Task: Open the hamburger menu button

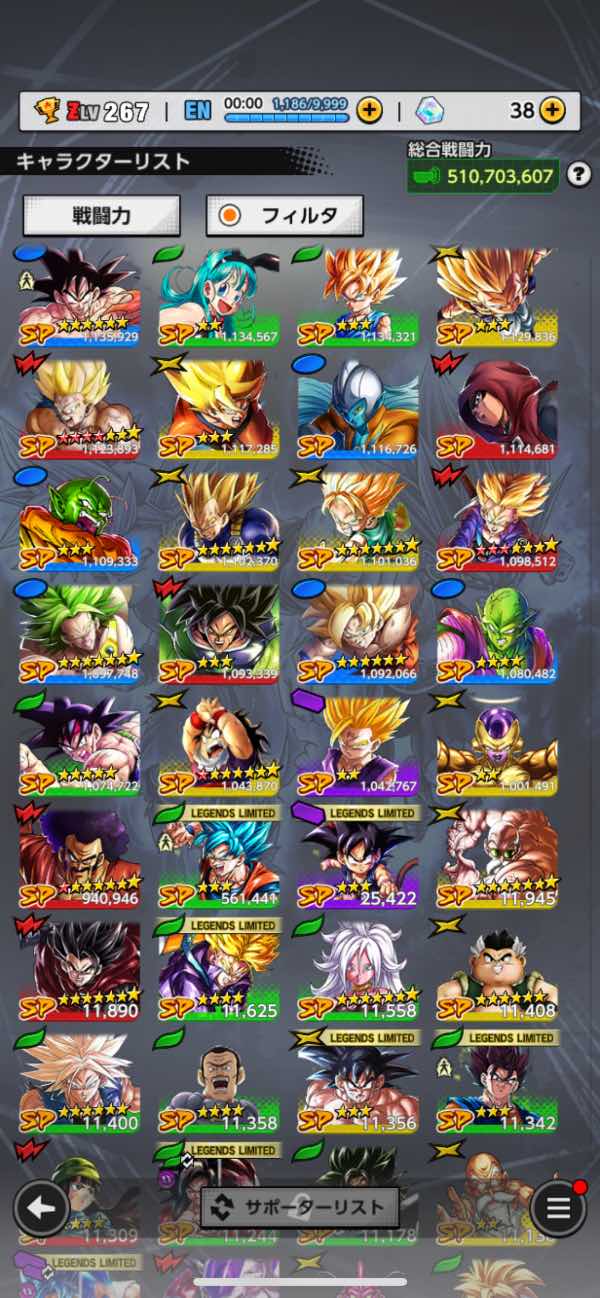Action: (558, 1207)
